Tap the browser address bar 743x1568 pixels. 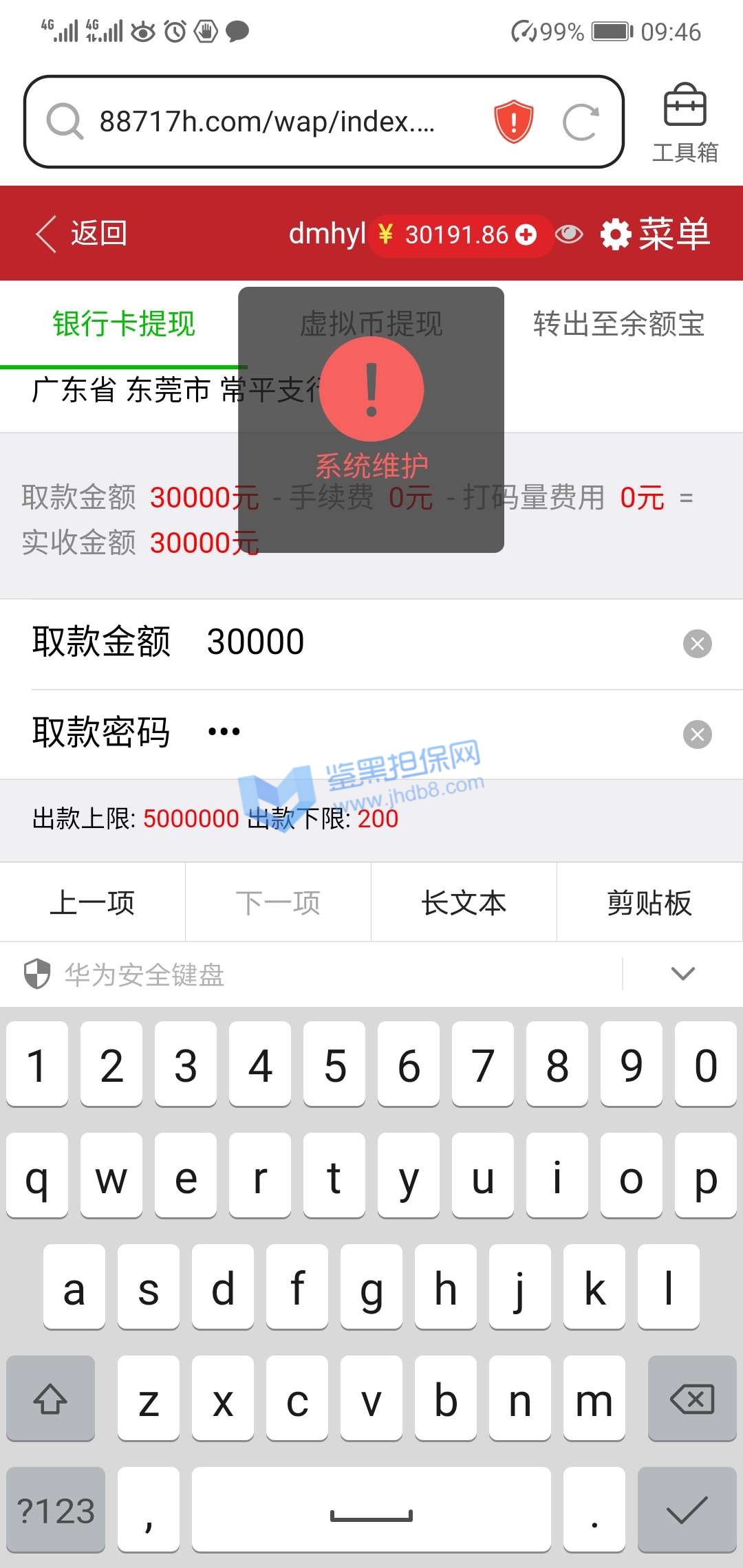pyautogui.click(x=268, y=122)
